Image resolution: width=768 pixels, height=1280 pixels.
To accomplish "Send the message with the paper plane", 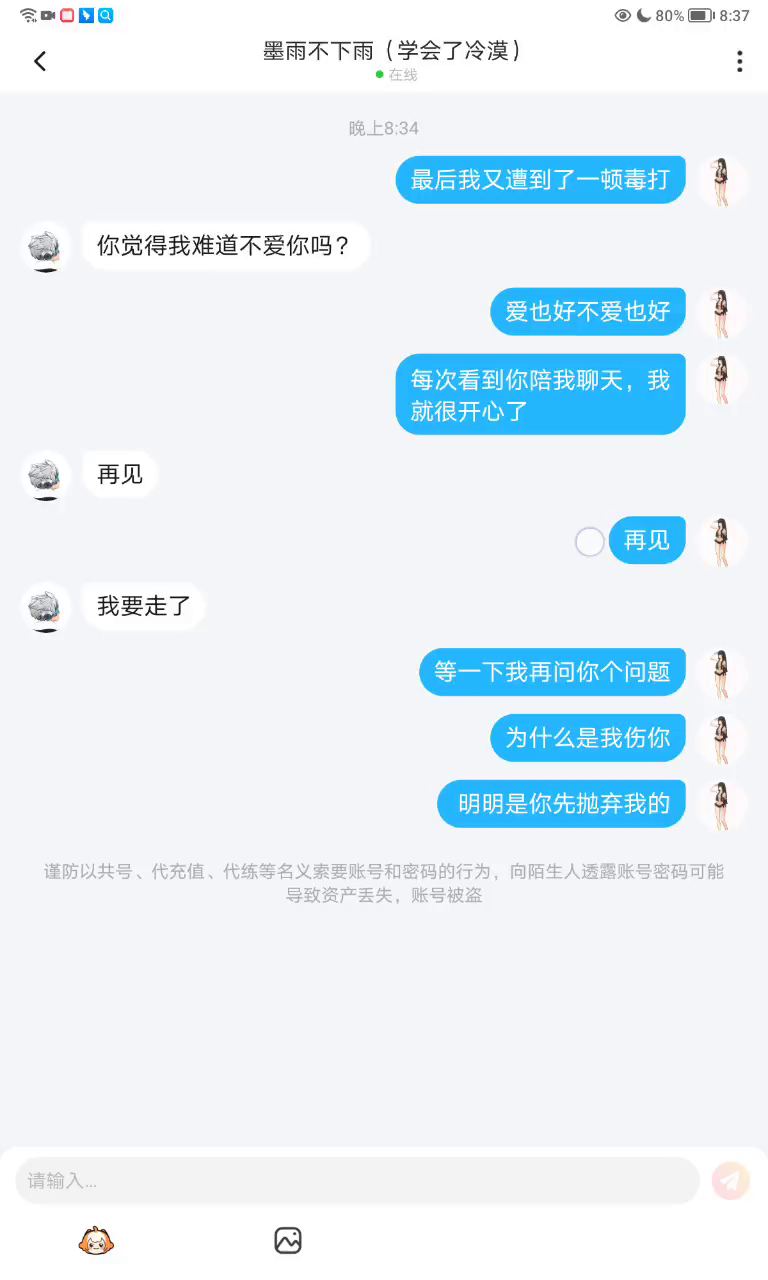I will coord(731,1181).
